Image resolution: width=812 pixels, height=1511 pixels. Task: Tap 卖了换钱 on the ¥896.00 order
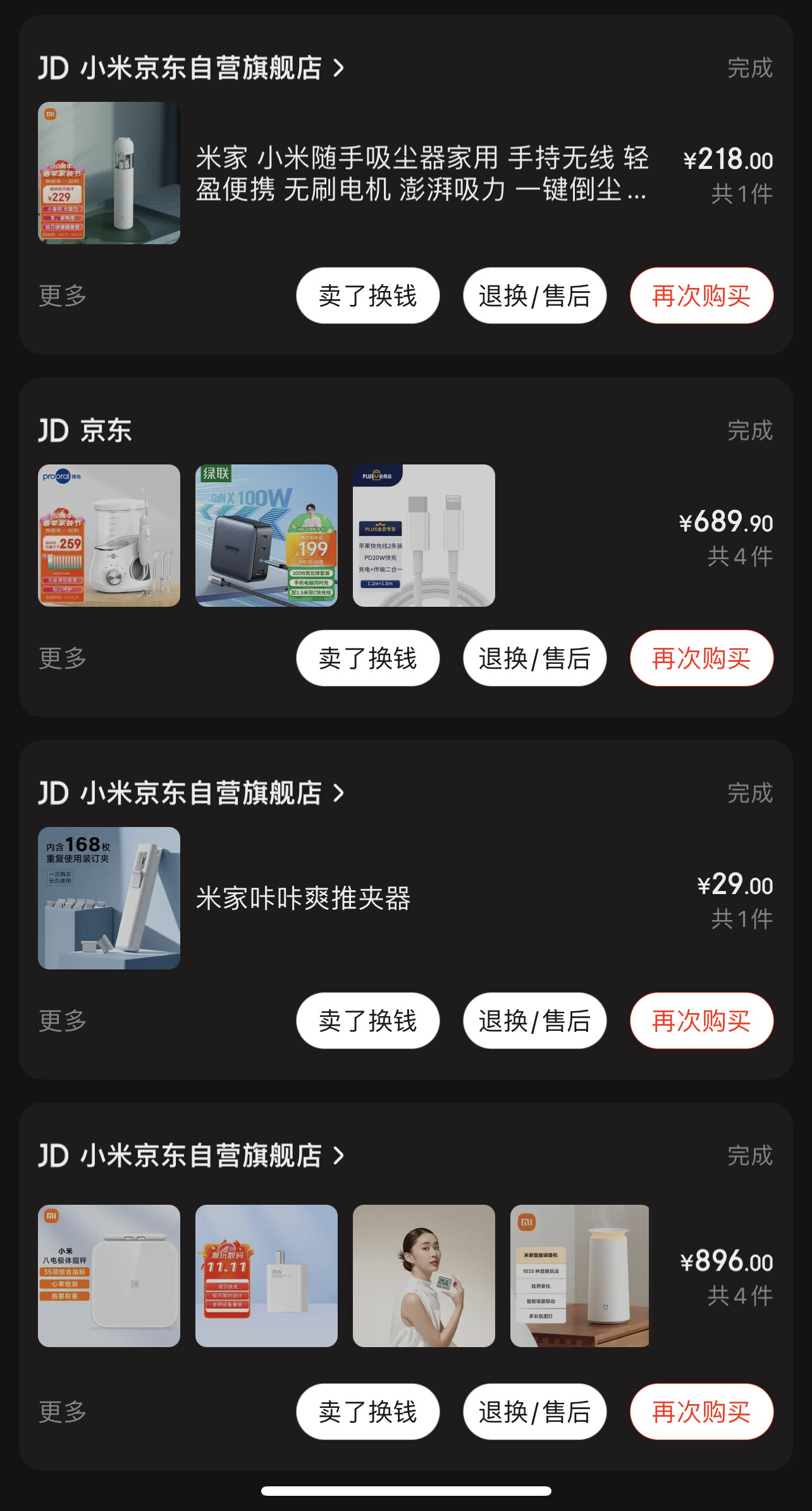(367, 1412)
